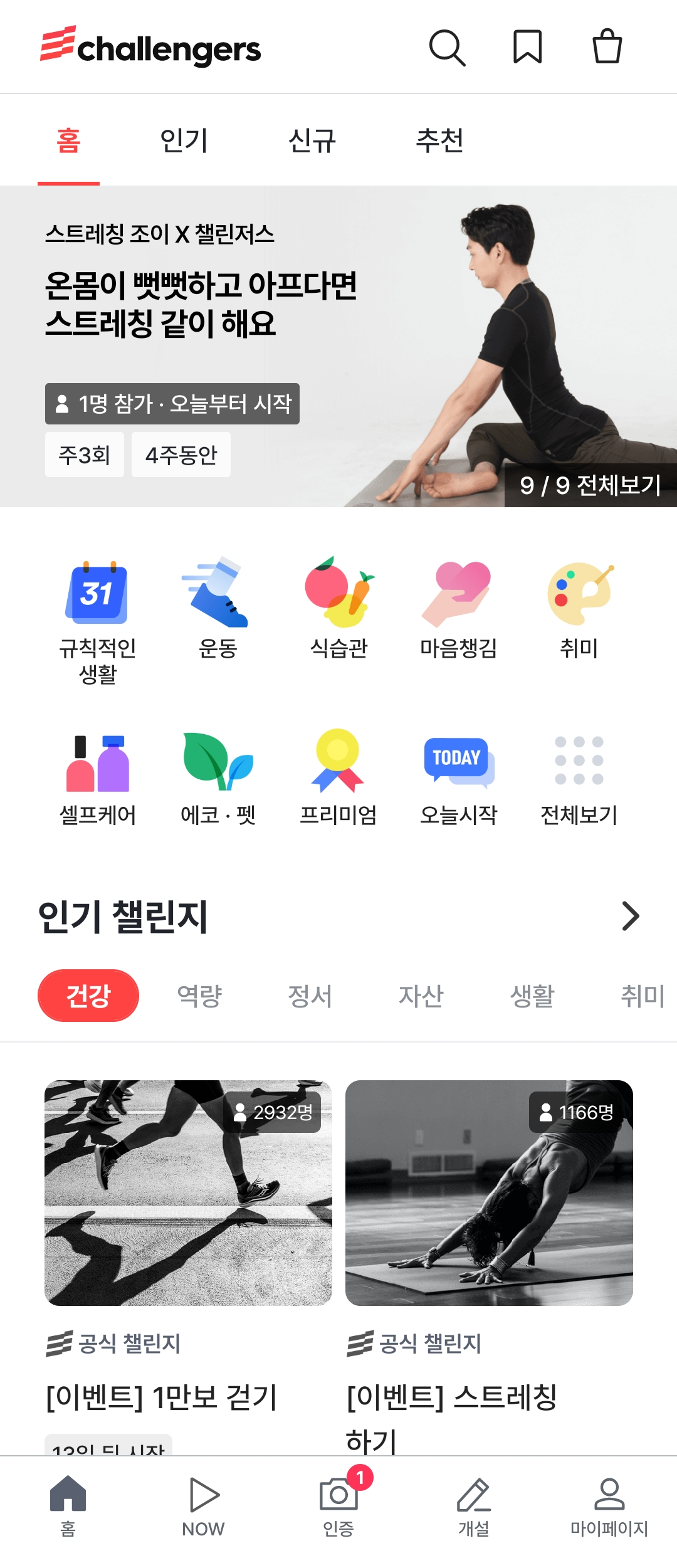677x1568 pixels.
Task: Open search from the top bar
Action: [x=449, y=47]
